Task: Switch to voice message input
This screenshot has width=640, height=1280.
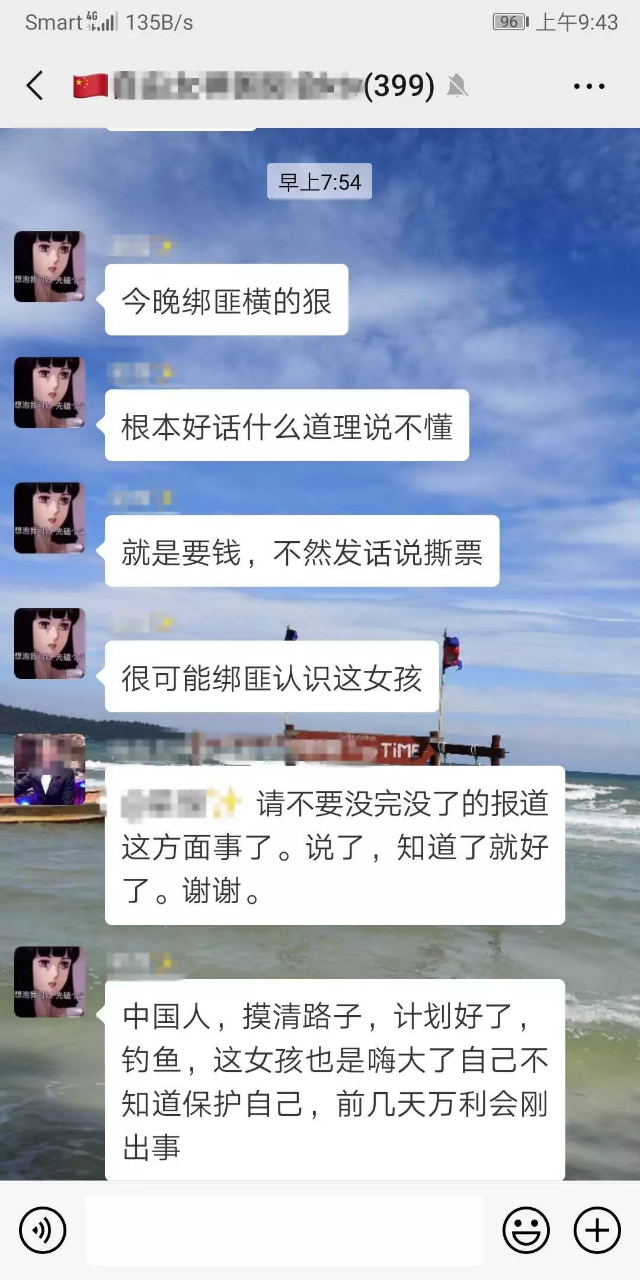Action: [42, 1229]
